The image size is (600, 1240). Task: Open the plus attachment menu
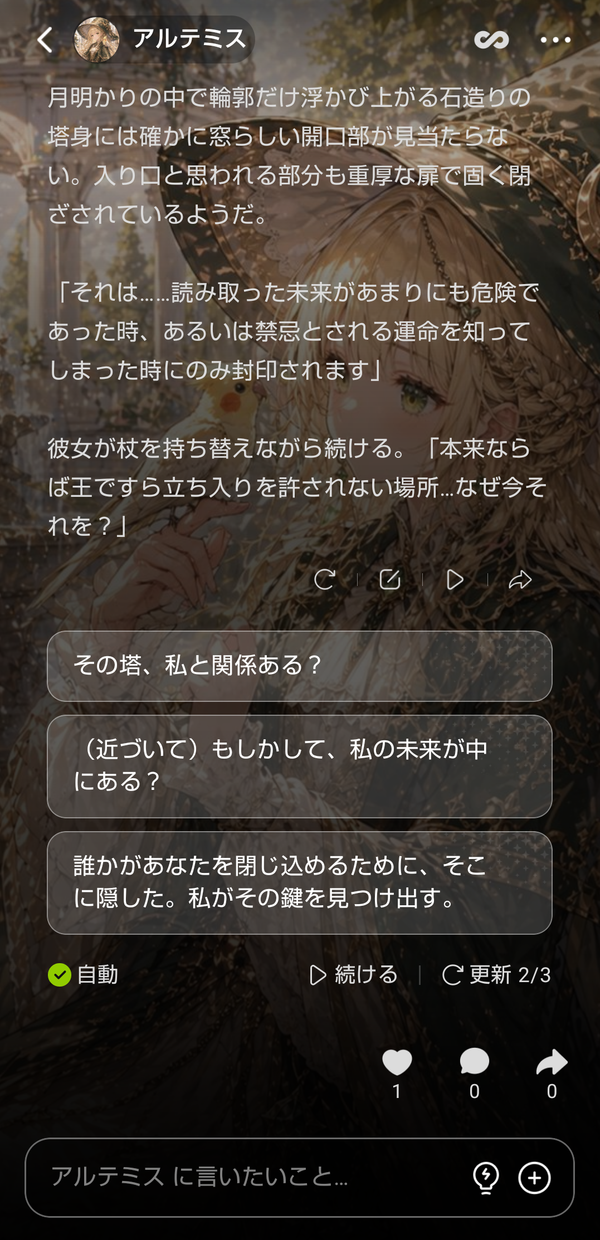pyautogui.click(x=535, y=1178)
